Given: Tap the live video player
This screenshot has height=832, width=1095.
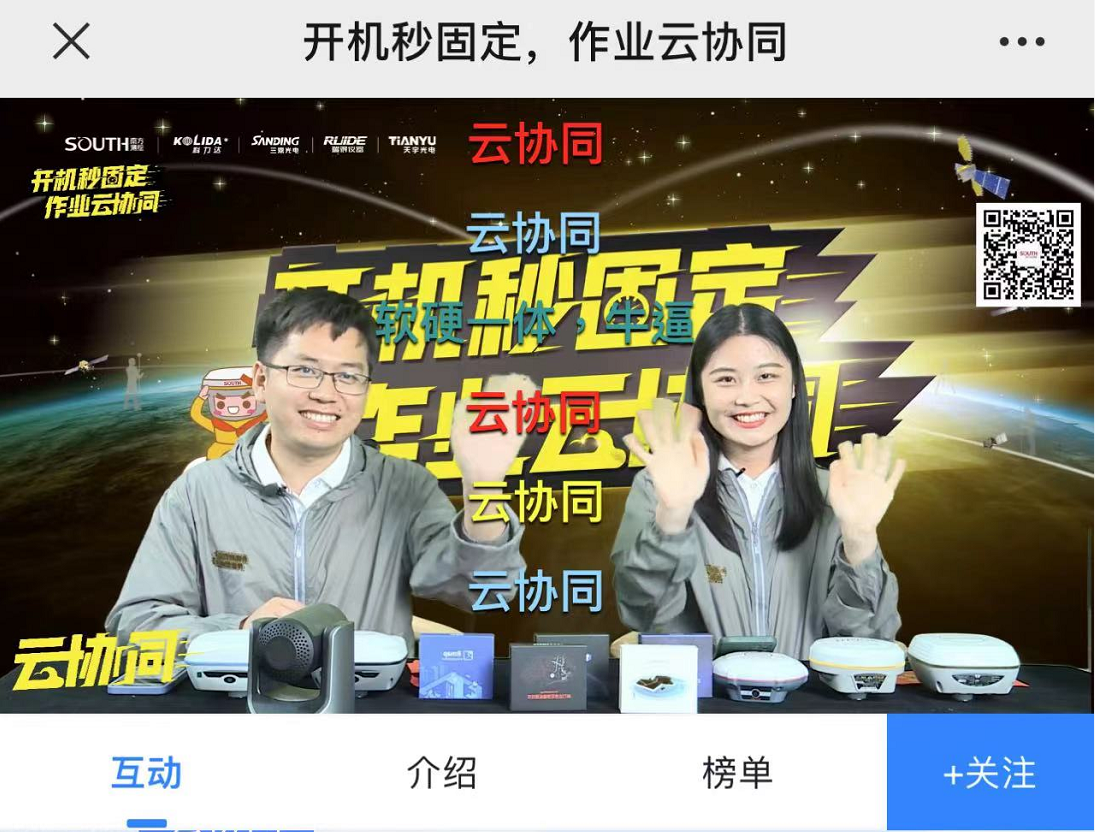Looking at the screenshot, I should 547,405.
